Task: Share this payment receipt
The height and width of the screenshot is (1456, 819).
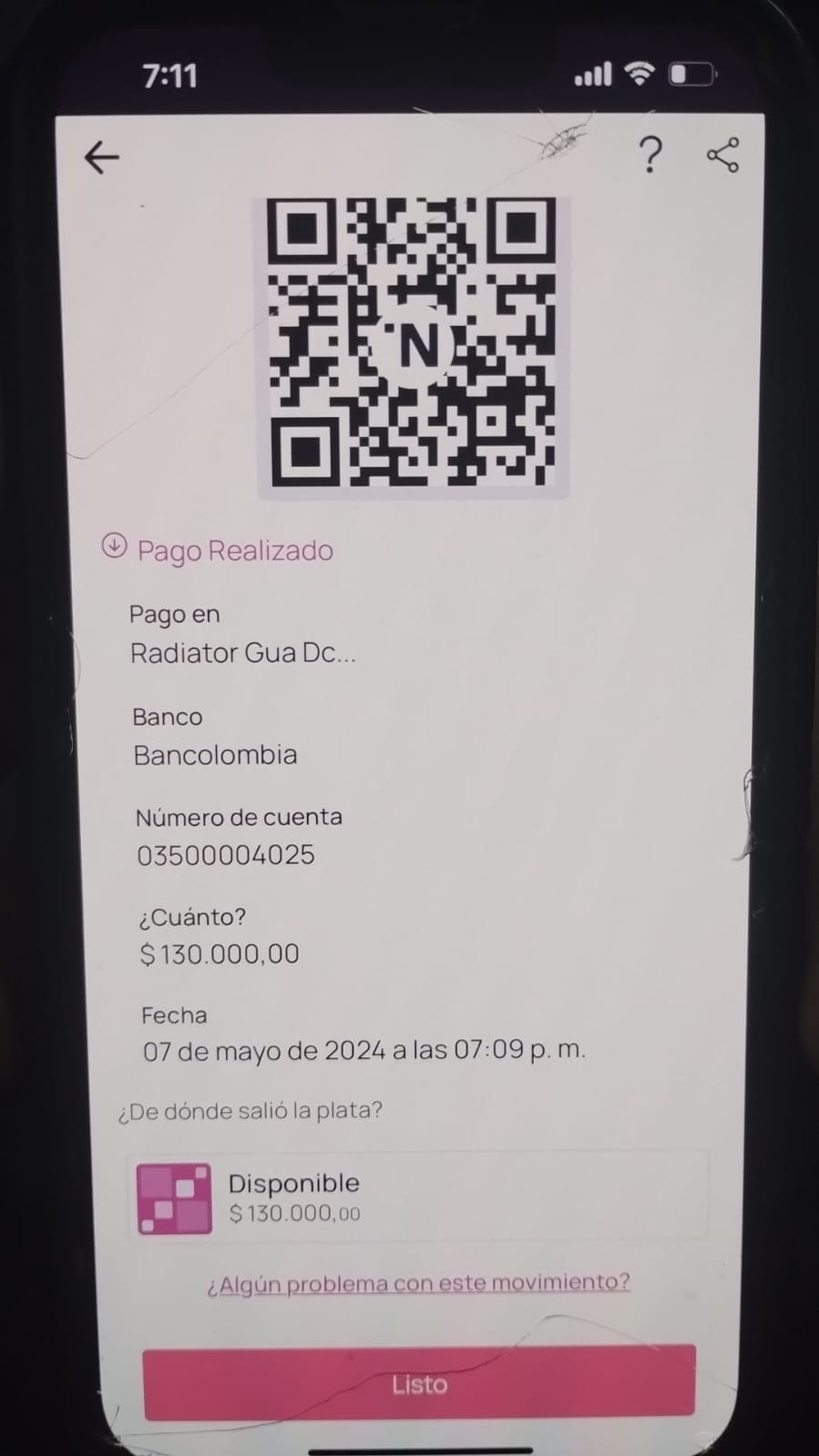Action: point(722,156)
